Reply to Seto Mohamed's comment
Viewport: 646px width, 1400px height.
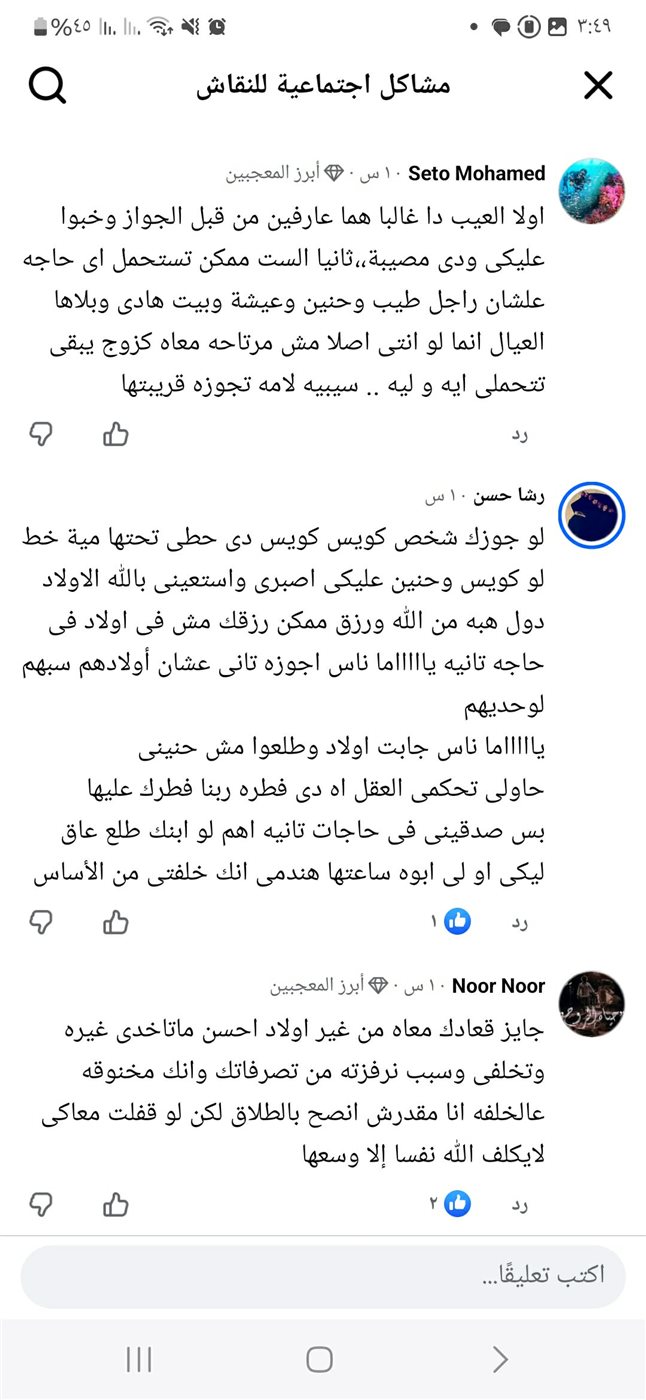519,434
